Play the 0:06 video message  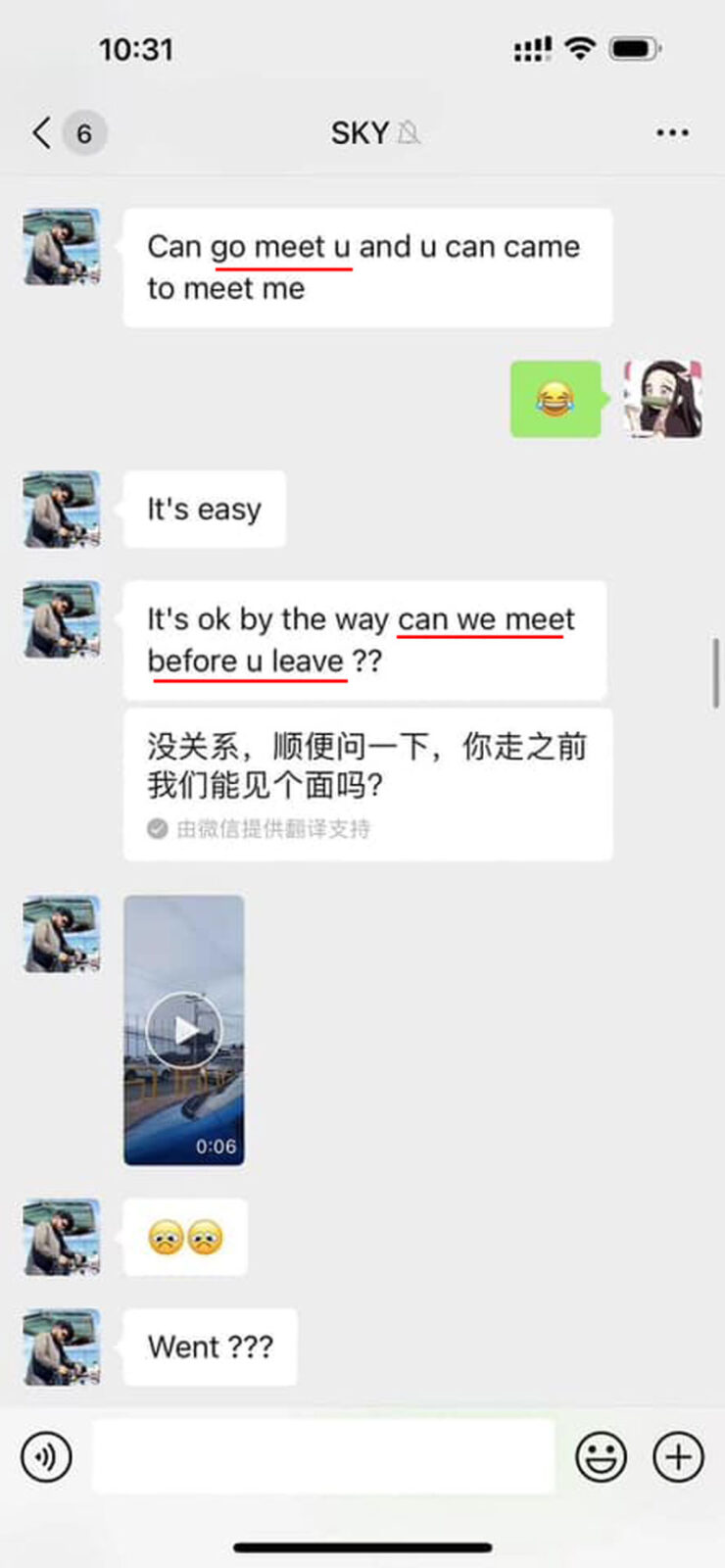[184, 1029]
